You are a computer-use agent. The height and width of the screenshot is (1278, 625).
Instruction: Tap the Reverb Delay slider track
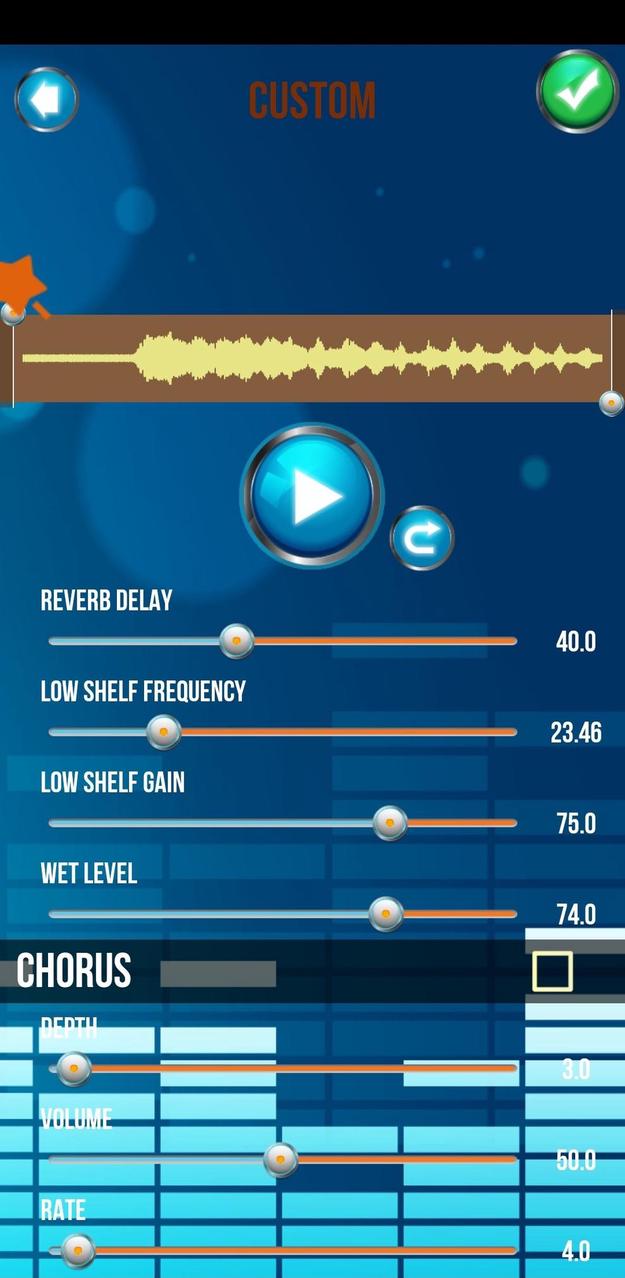click(x=283, y=641)
